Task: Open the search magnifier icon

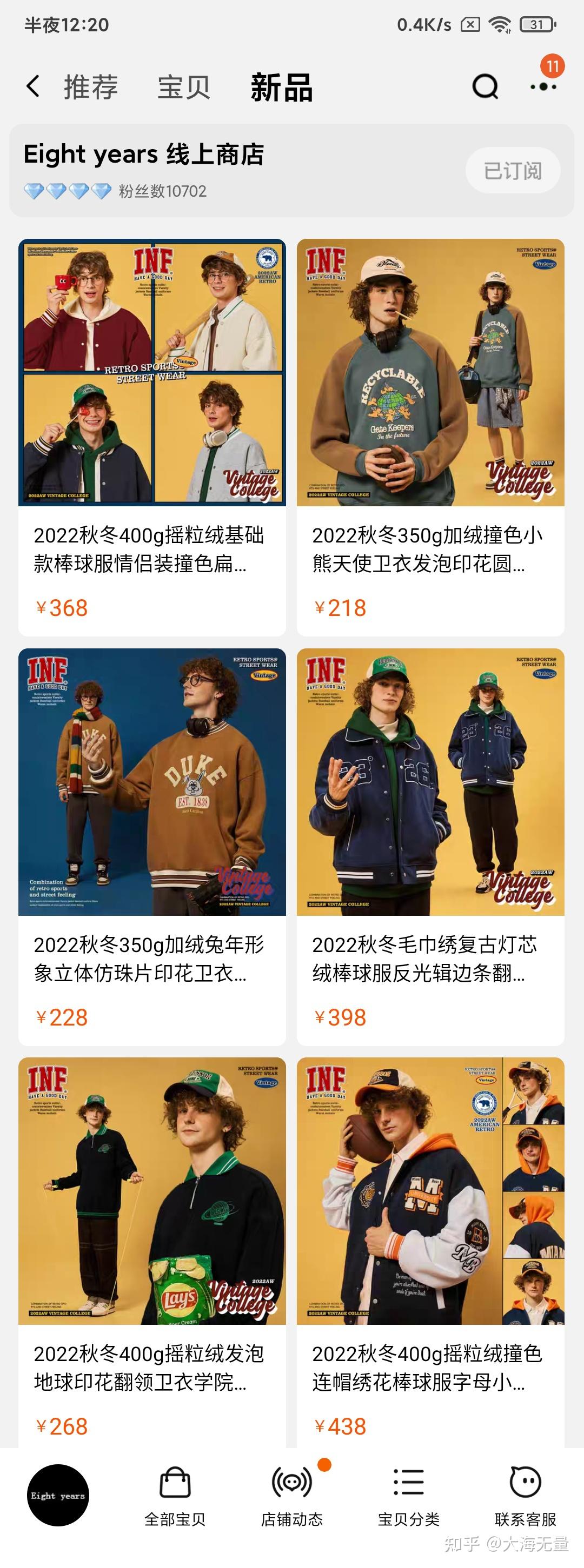Action: click(x=485, y=86)
